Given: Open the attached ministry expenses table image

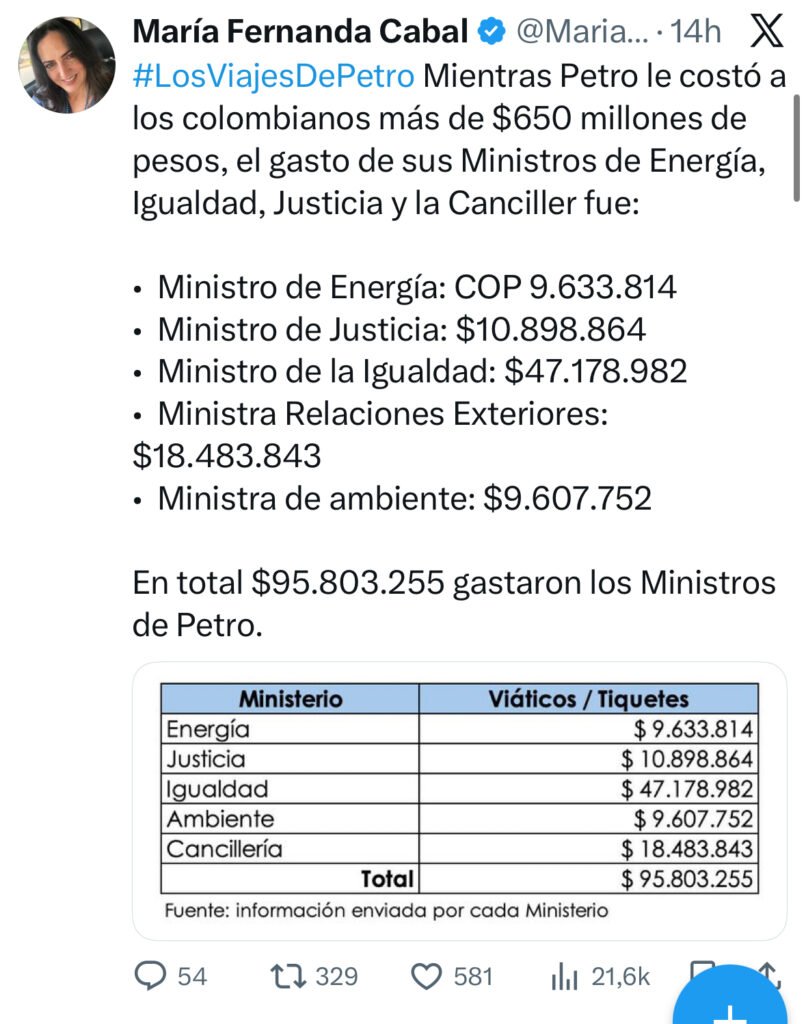Looking at the screenshot, I should pyautogui.click(x=459, y=801).
